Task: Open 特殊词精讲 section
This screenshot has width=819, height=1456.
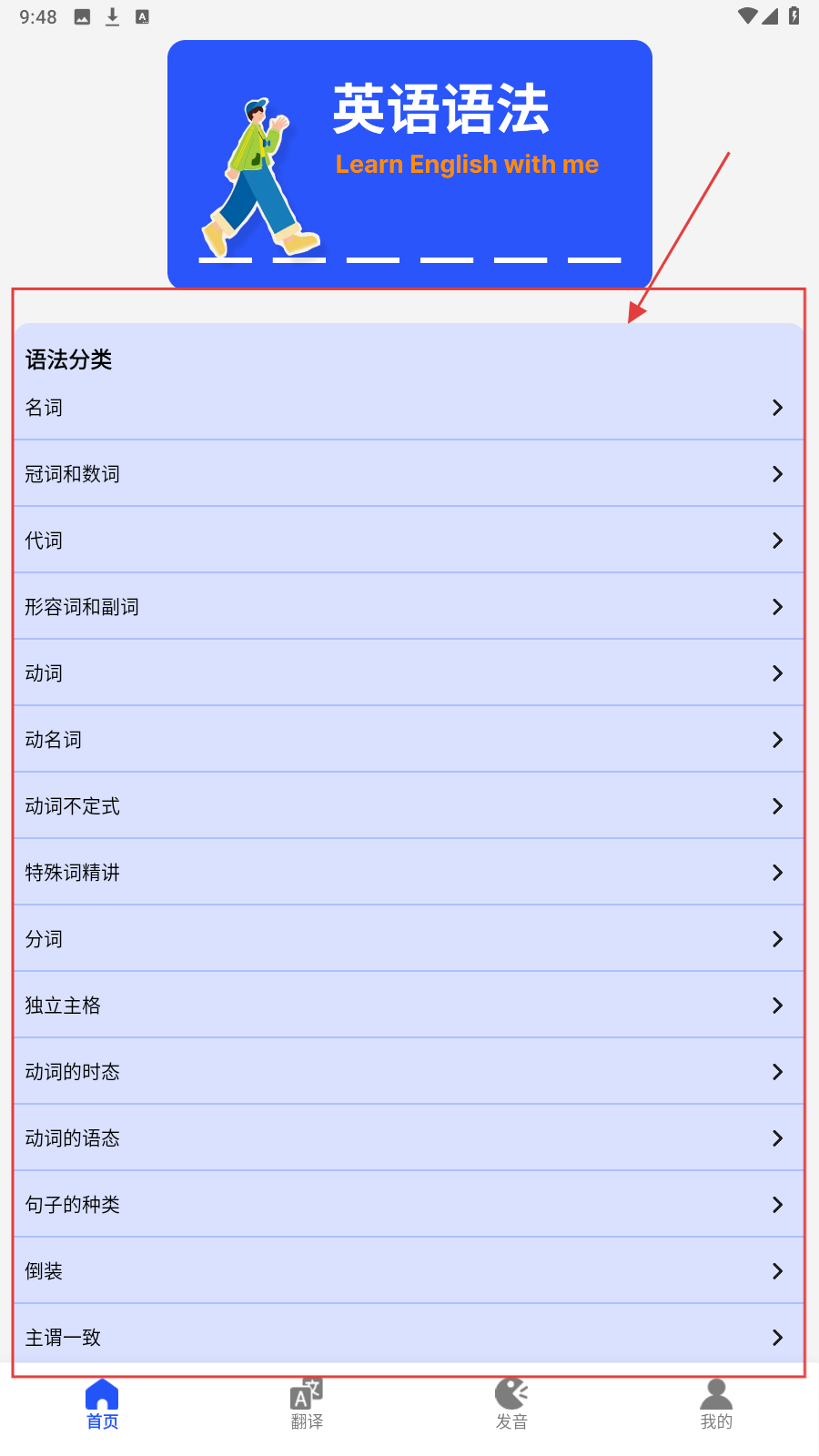Action: coord(408,873)
